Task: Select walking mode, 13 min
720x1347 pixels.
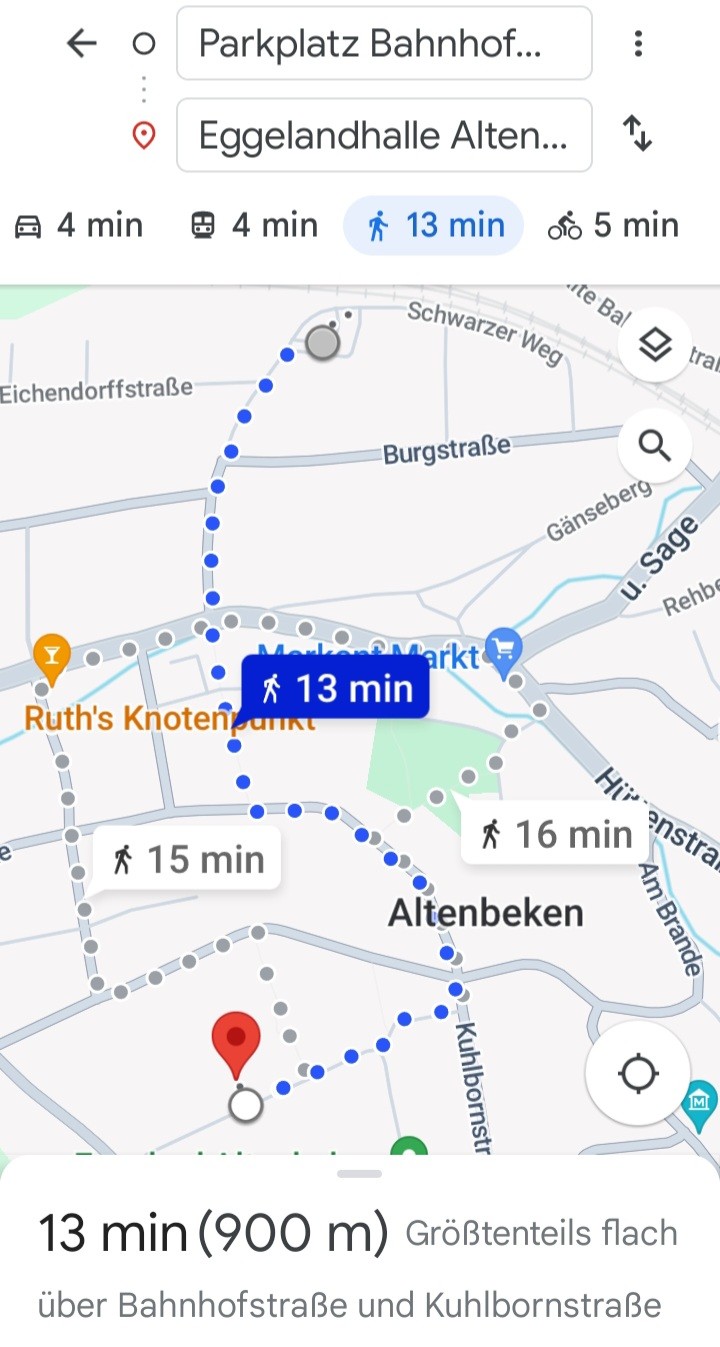Action: [x=433, y=226]
